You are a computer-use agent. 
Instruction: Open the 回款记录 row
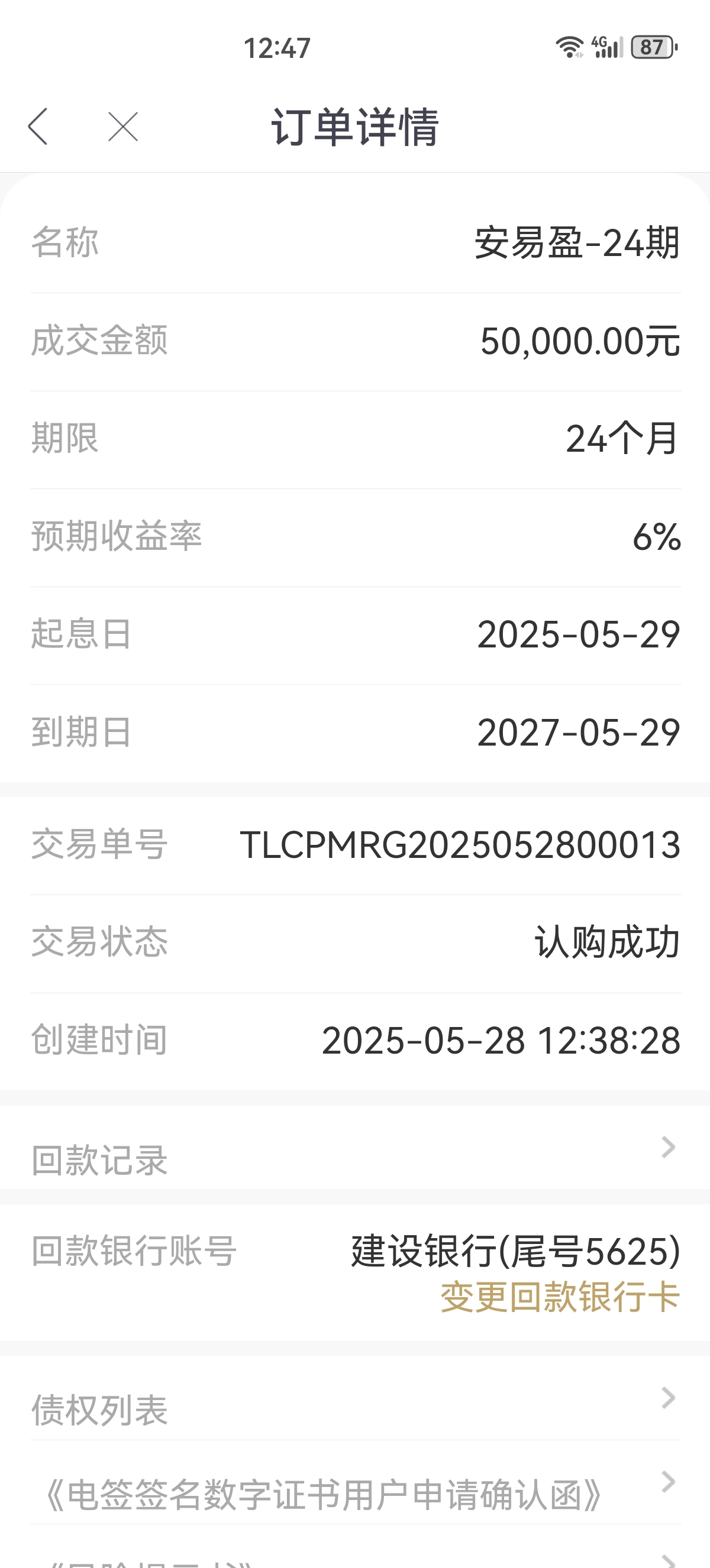tap(355, 1148)
